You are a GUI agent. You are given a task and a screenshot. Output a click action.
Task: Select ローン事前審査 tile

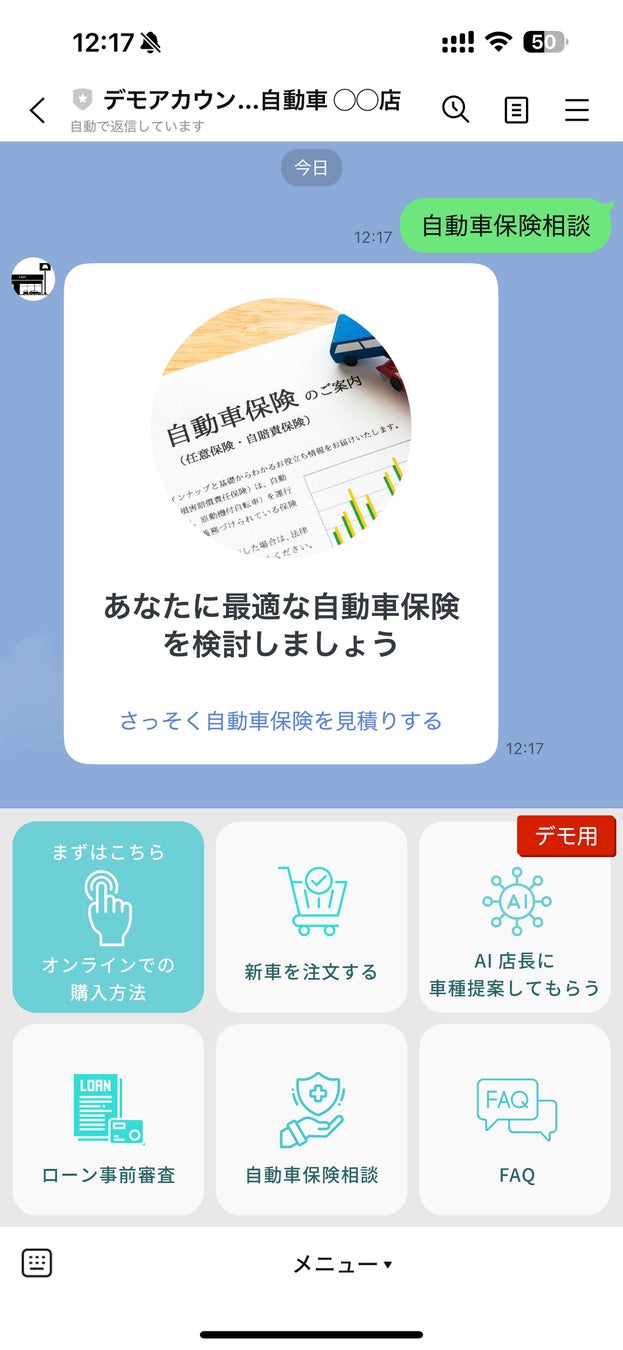(x=108, y=1120)
